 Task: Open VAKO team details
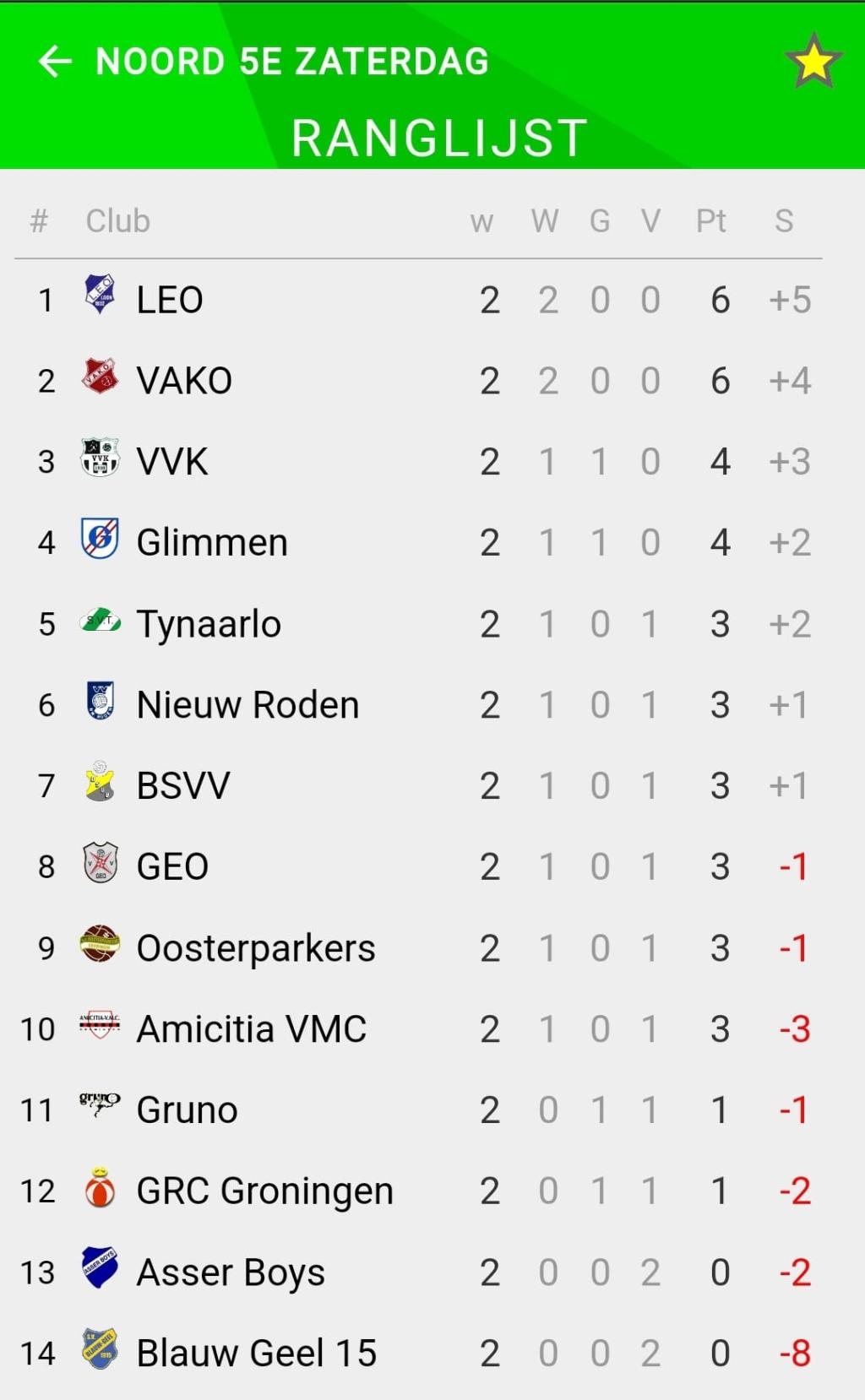418,381
